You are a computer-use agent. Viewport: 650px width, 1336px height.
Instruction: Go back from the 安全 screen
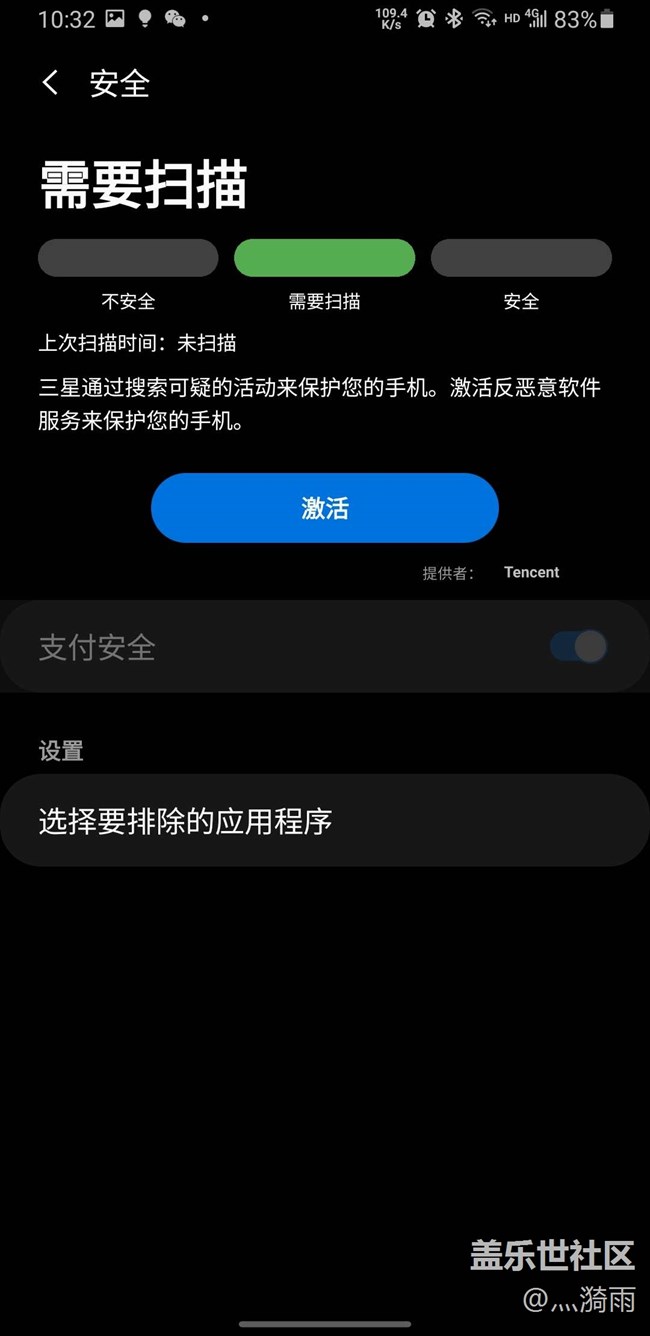[x=50, y=83]
